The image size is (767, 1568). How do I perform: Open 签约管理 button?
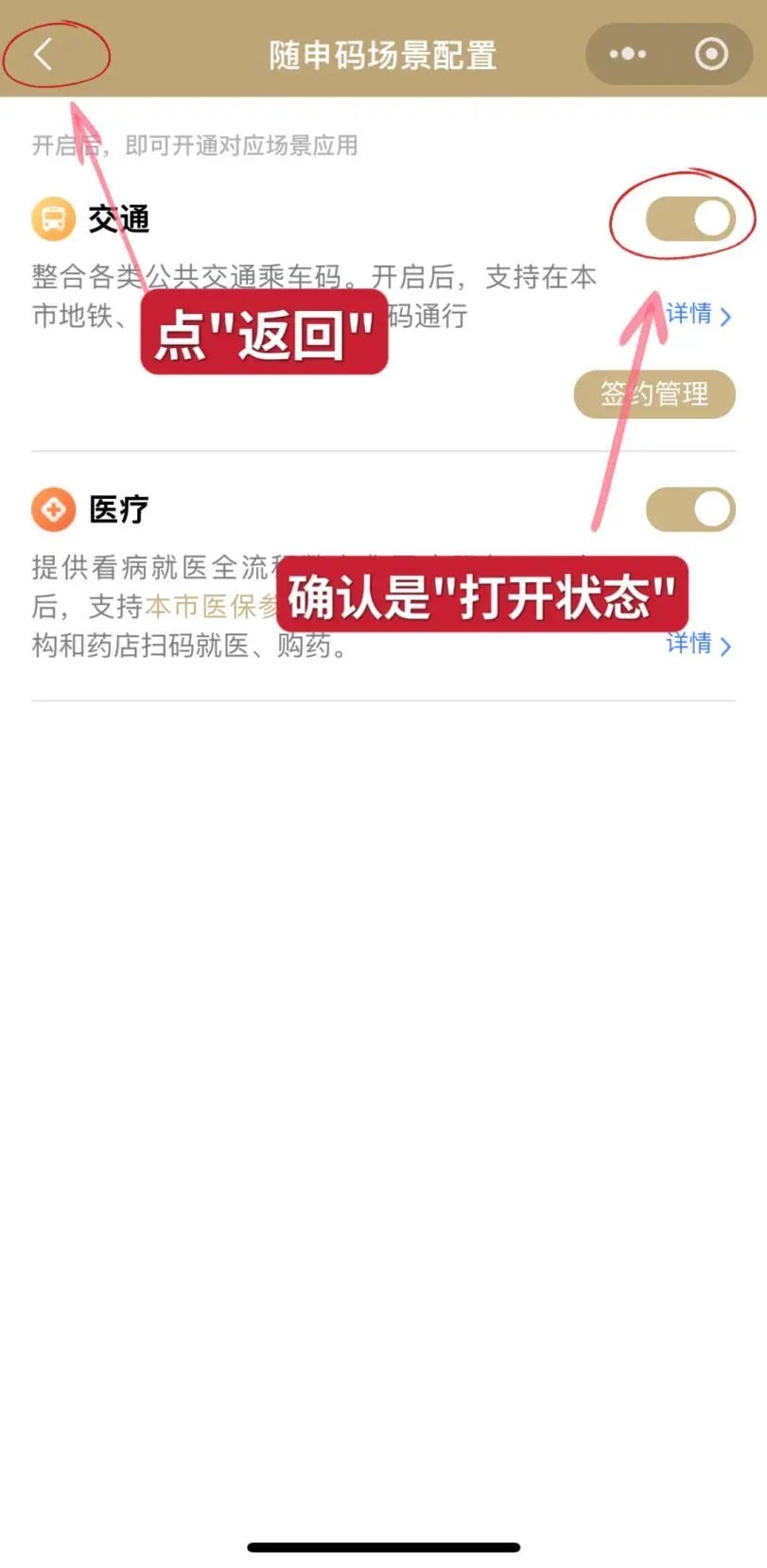click(654, 394)
